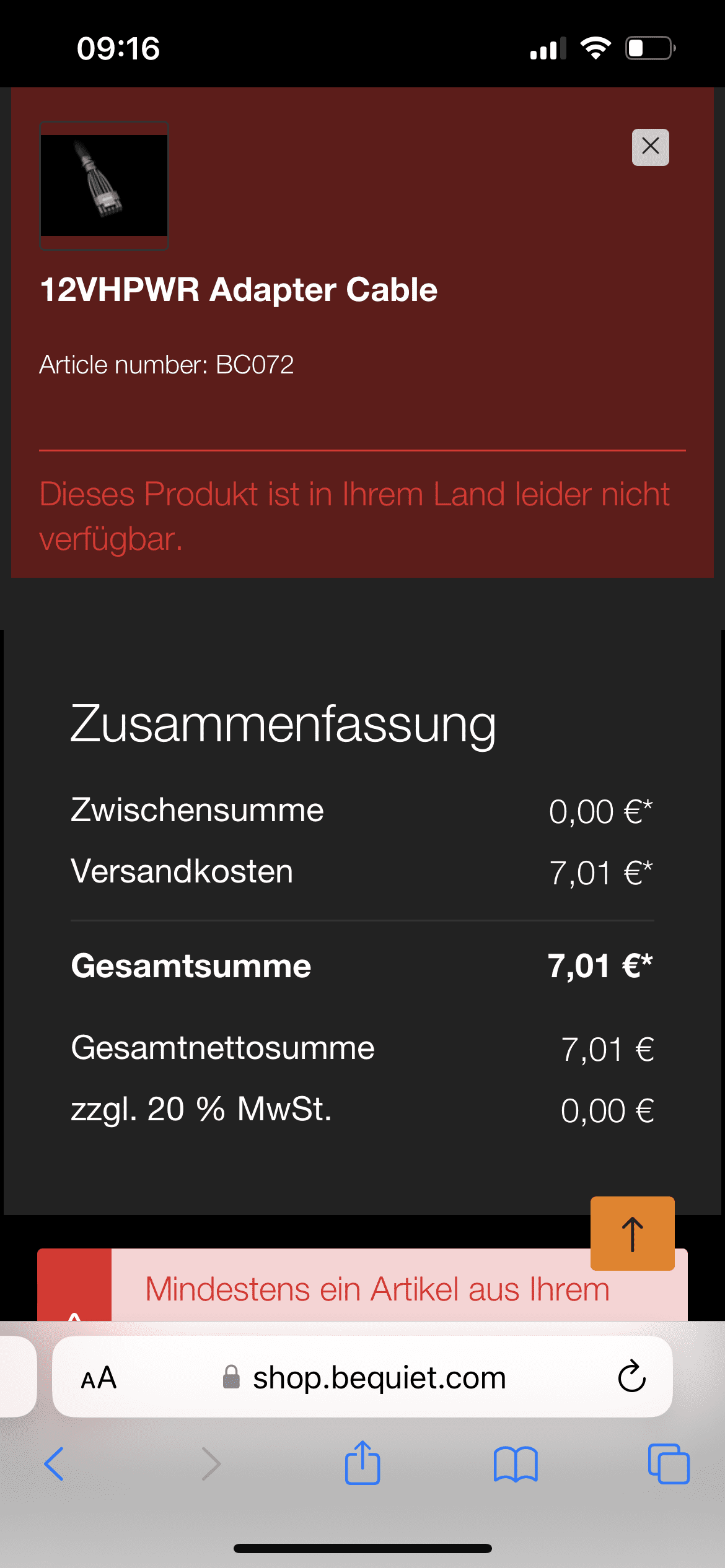
Task: Go back to the previous page
Action: [x=55, y=1464]
